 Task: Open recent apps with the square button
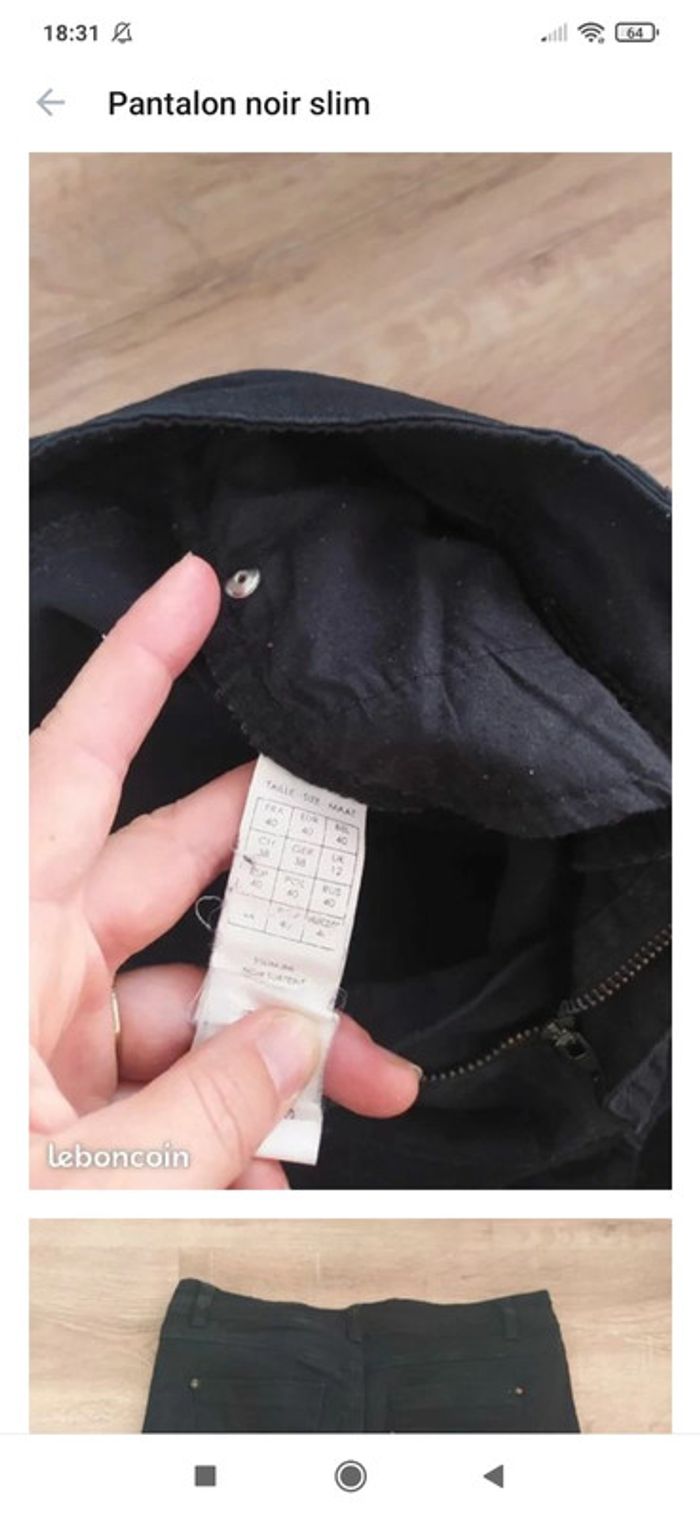[205, 1475]
